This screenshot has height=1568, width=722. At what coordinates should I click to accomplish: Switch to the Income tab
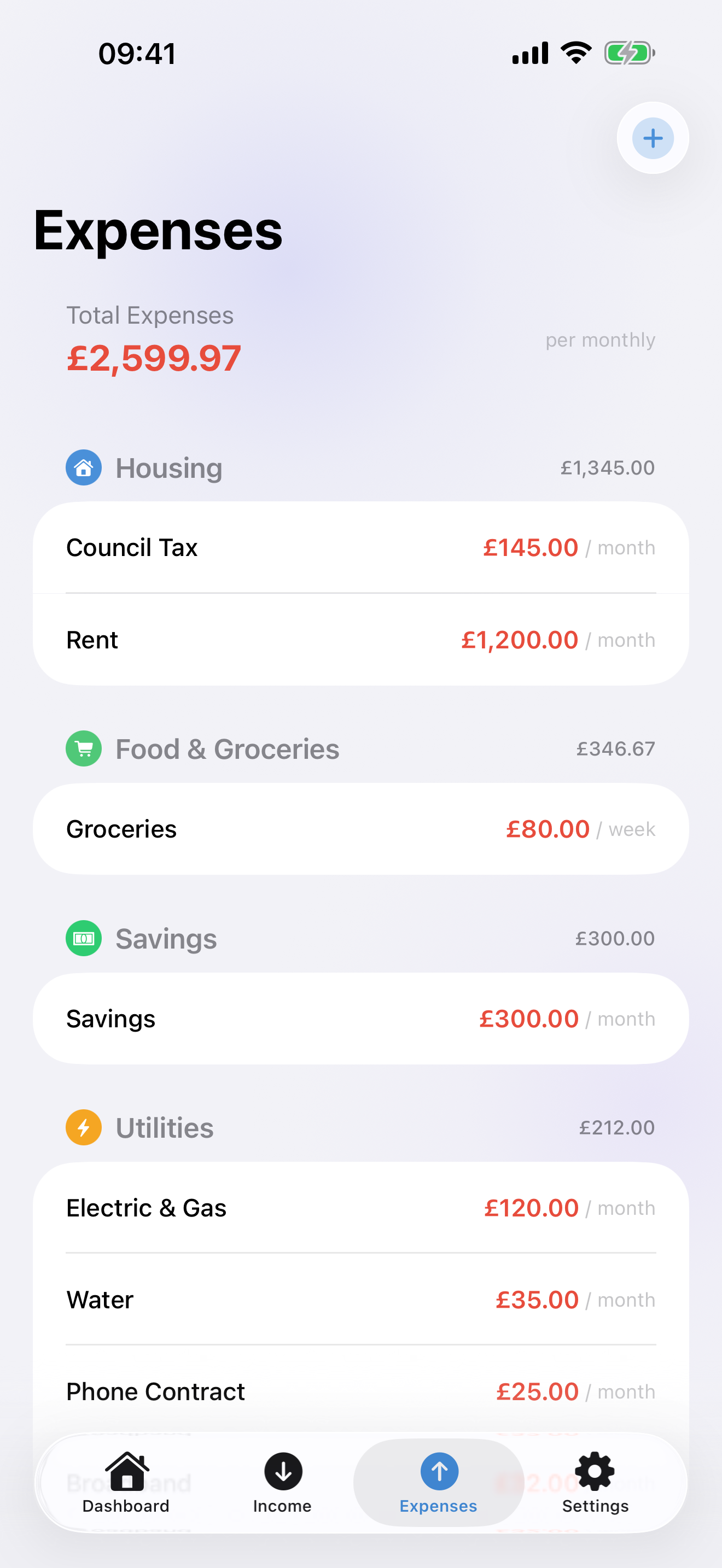(x=282, y=1483)
